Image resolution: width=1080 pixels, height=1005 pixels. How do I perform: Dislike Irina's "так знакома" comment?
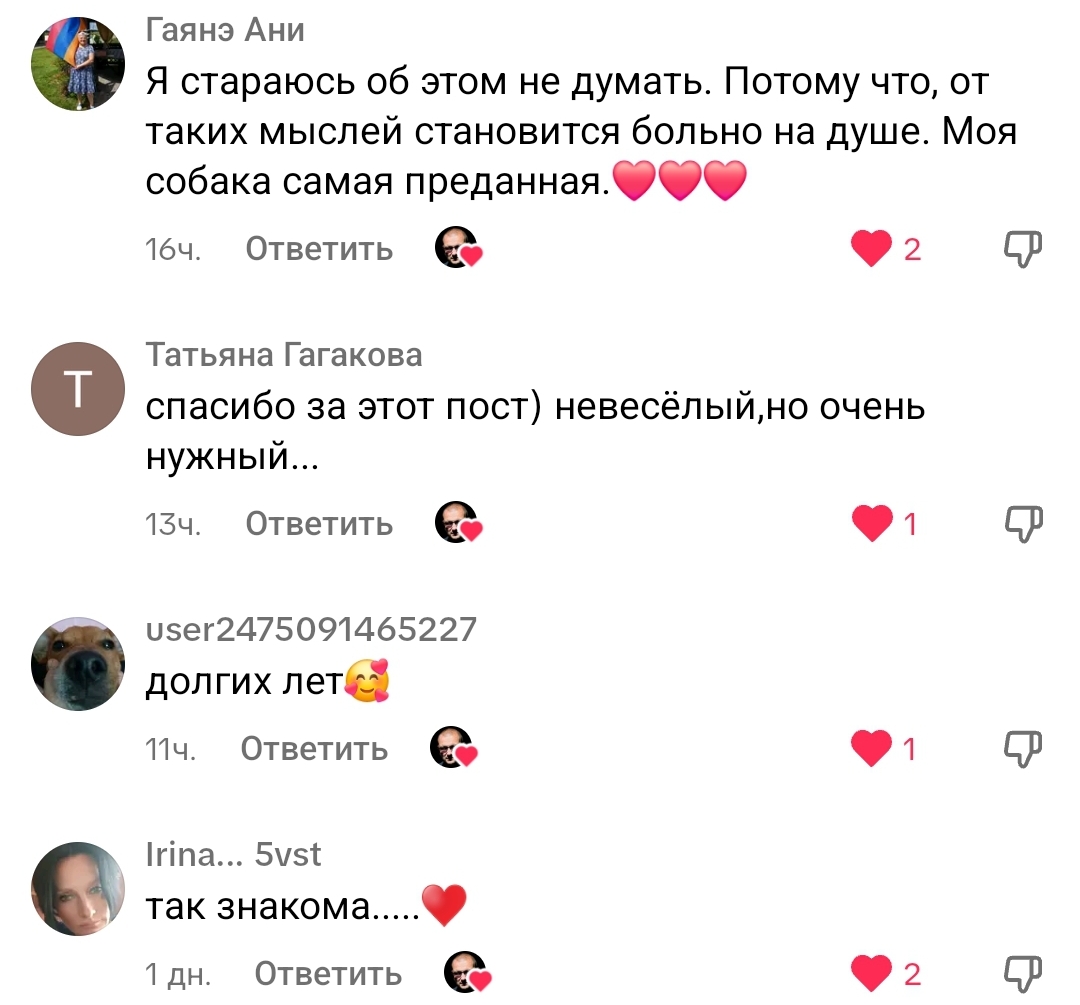click(1022, 973)
